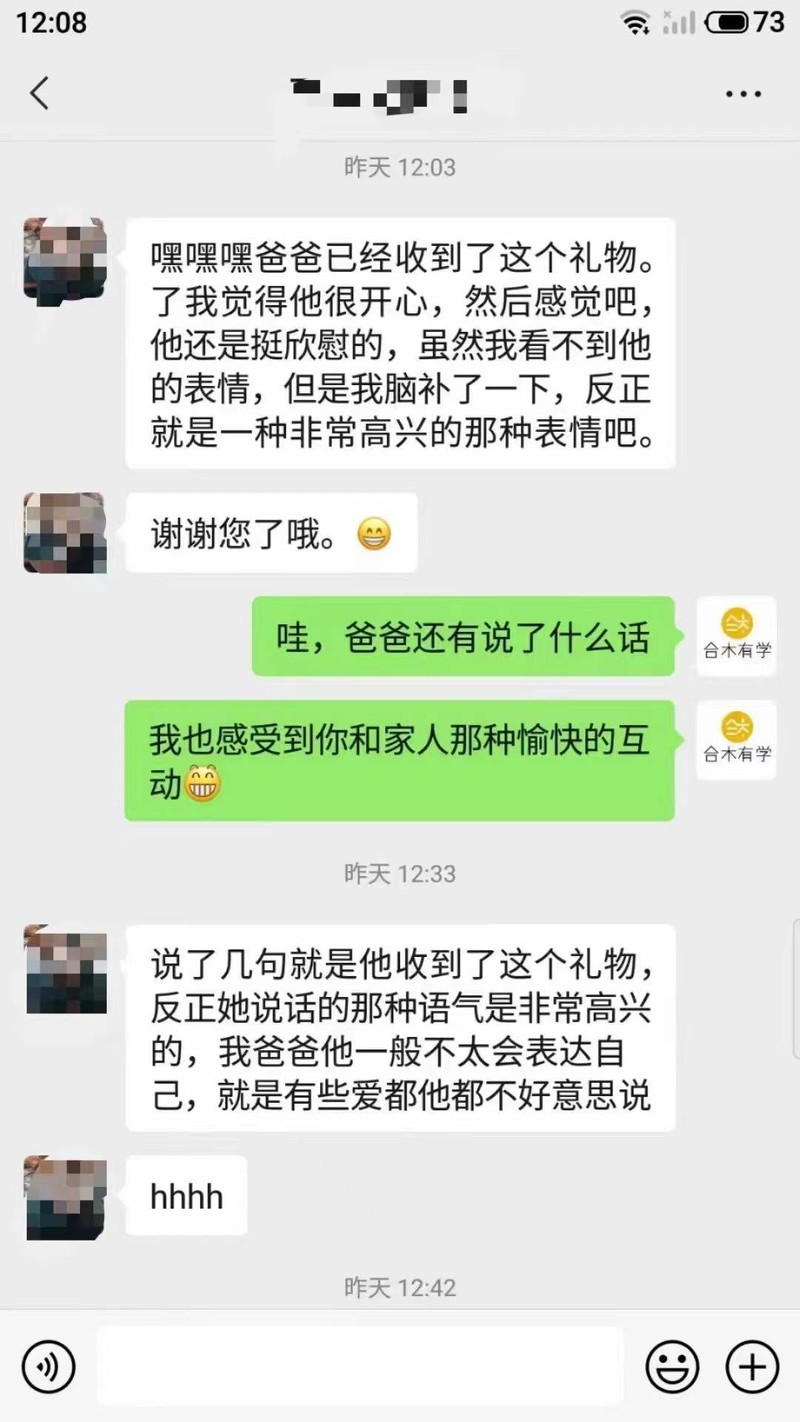Screen dimensions: 800x1422
Task: Go back to the chat list
Action: pyautogui.click(x=40, y=94)
